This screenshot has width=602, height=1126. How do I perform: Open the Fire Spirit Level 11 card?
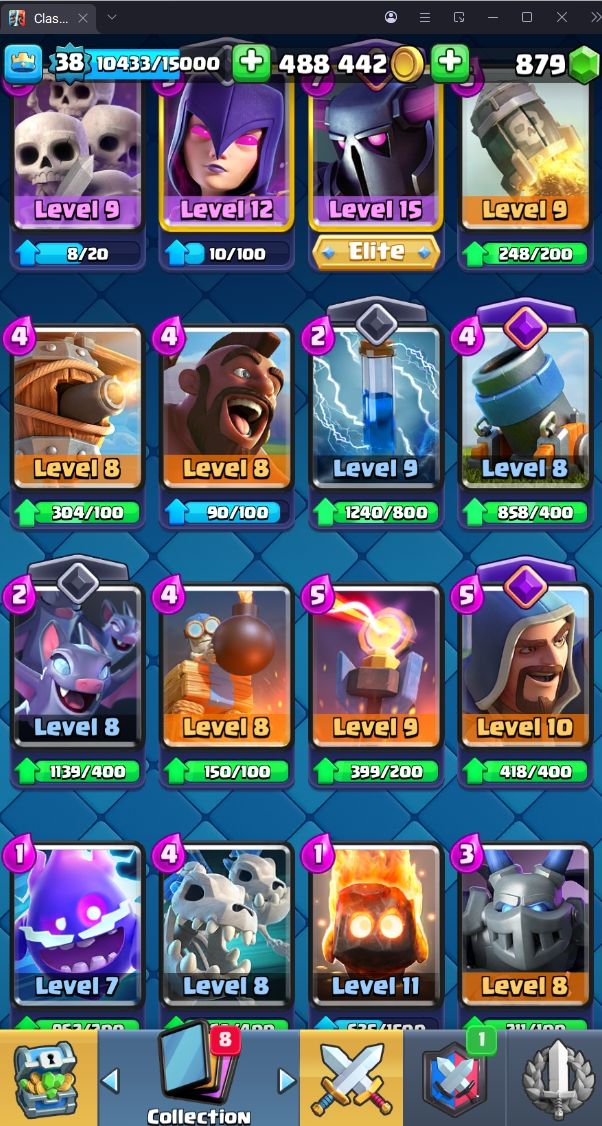tap(375, 925)
